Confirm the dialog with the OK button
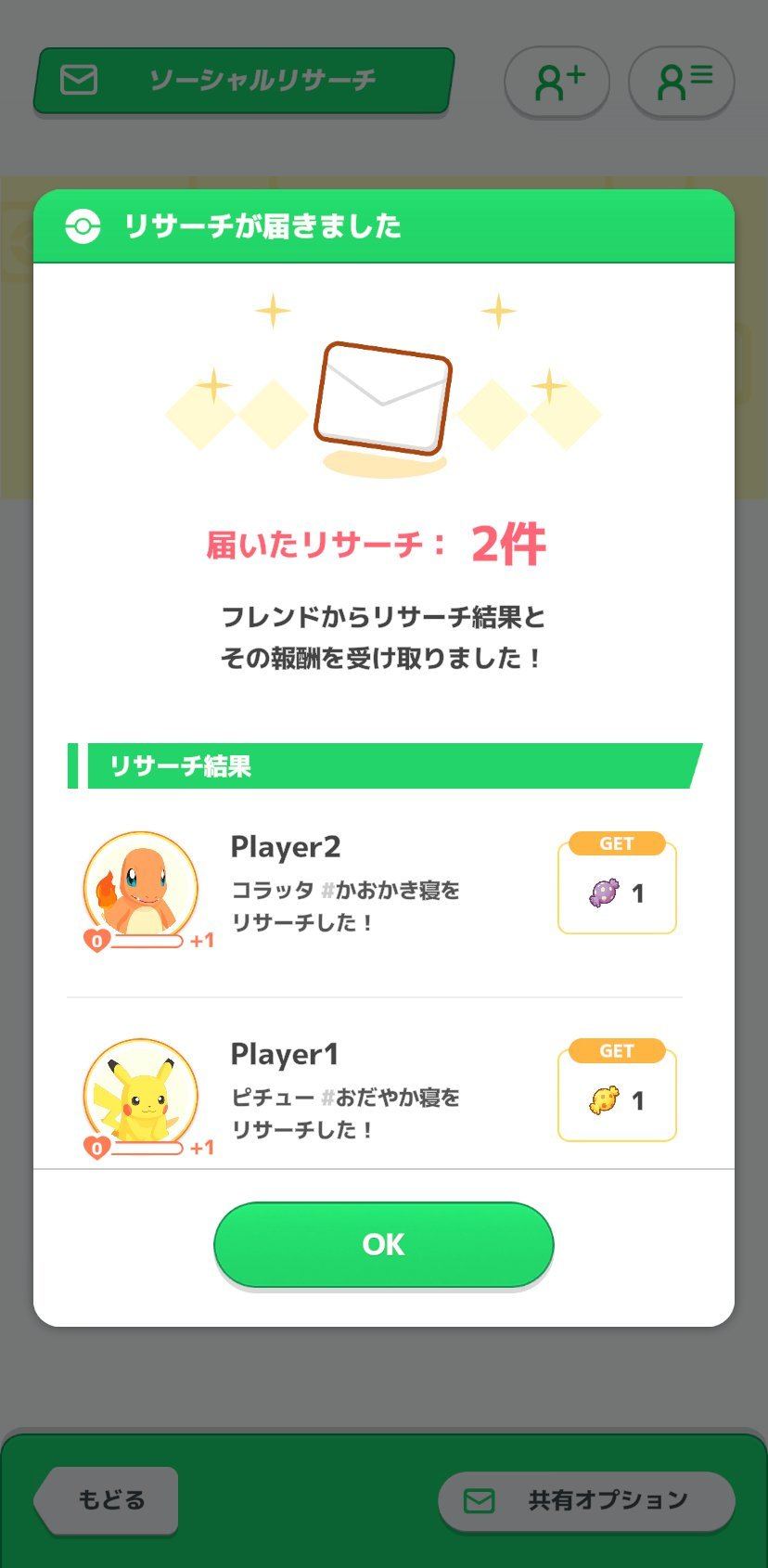The height and width of the screenshot is (1568, 768). coord(383,1244)
